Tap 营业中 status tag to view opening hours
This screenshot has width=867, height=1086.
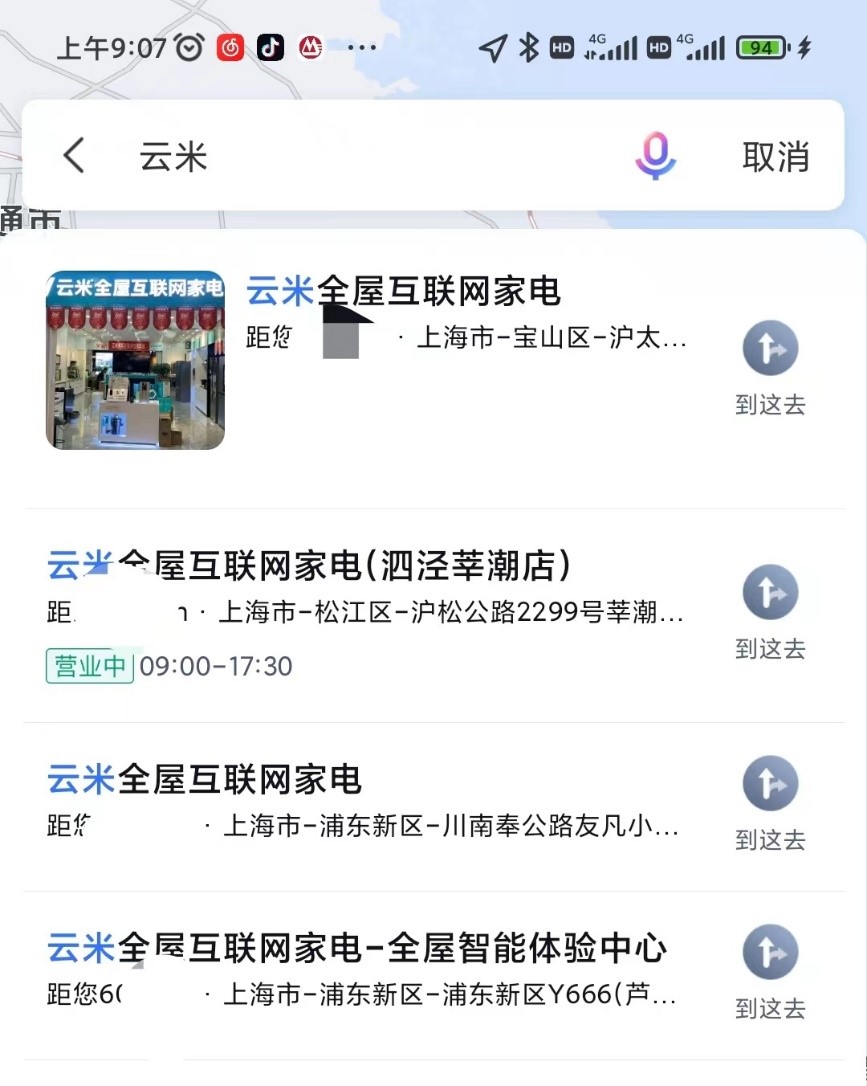(89, 666)
